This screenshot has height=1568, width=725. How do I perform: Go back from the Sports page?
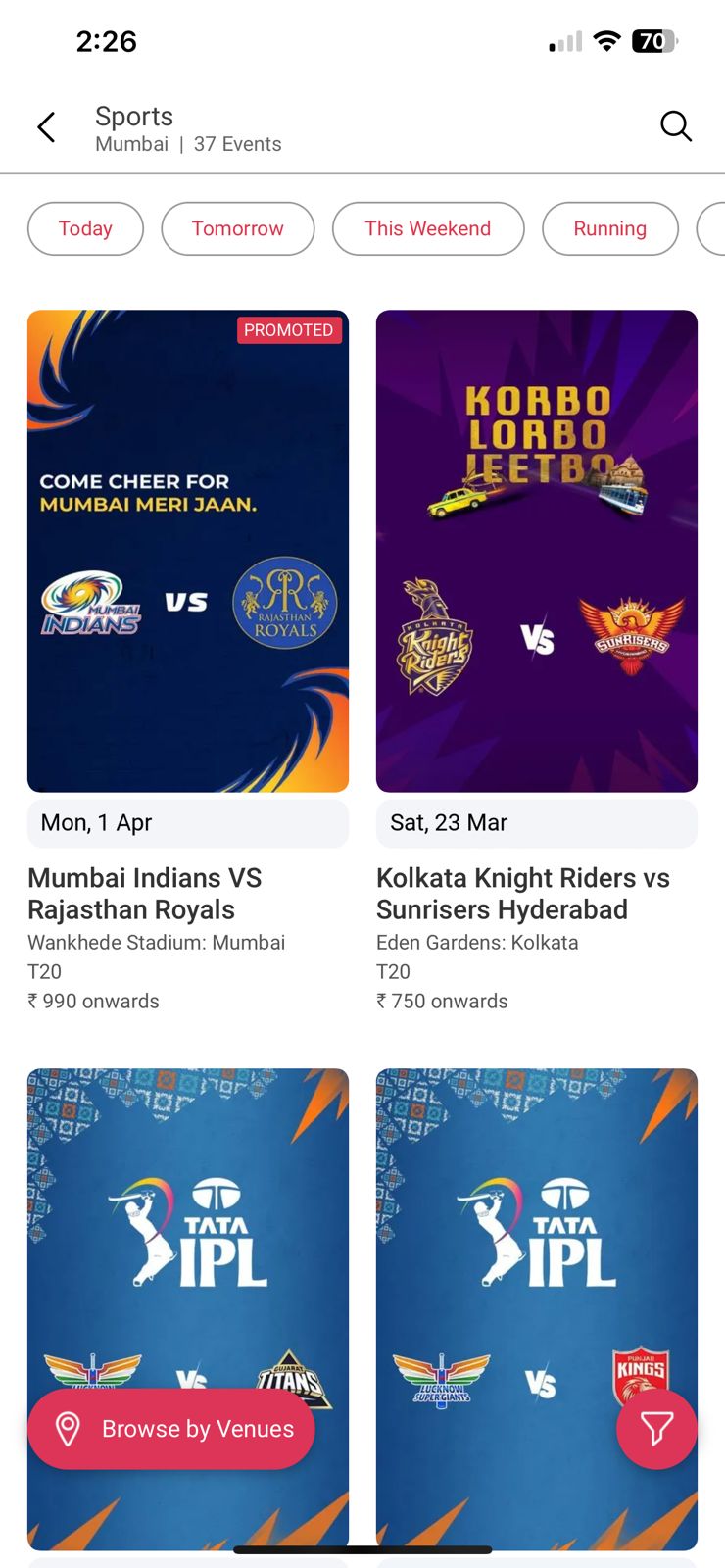(46, 127)
